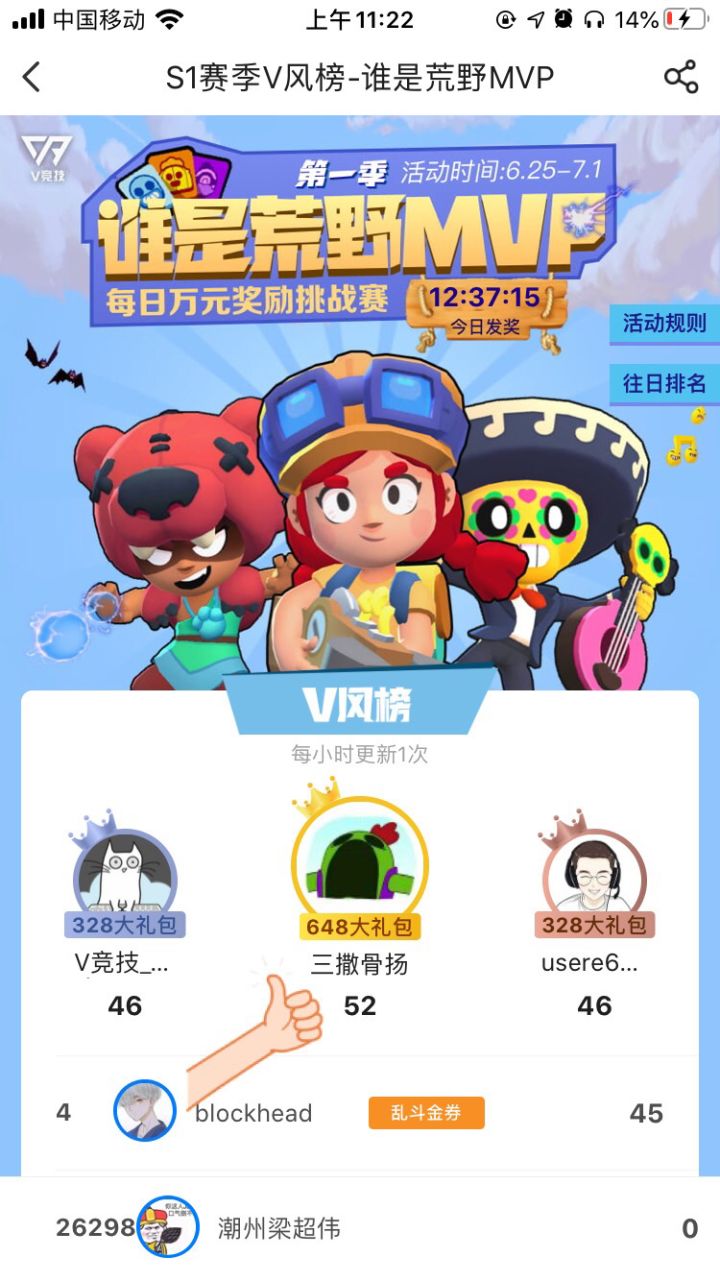Tap the orange 乱斗金券 coupon button

(425, 1111)
